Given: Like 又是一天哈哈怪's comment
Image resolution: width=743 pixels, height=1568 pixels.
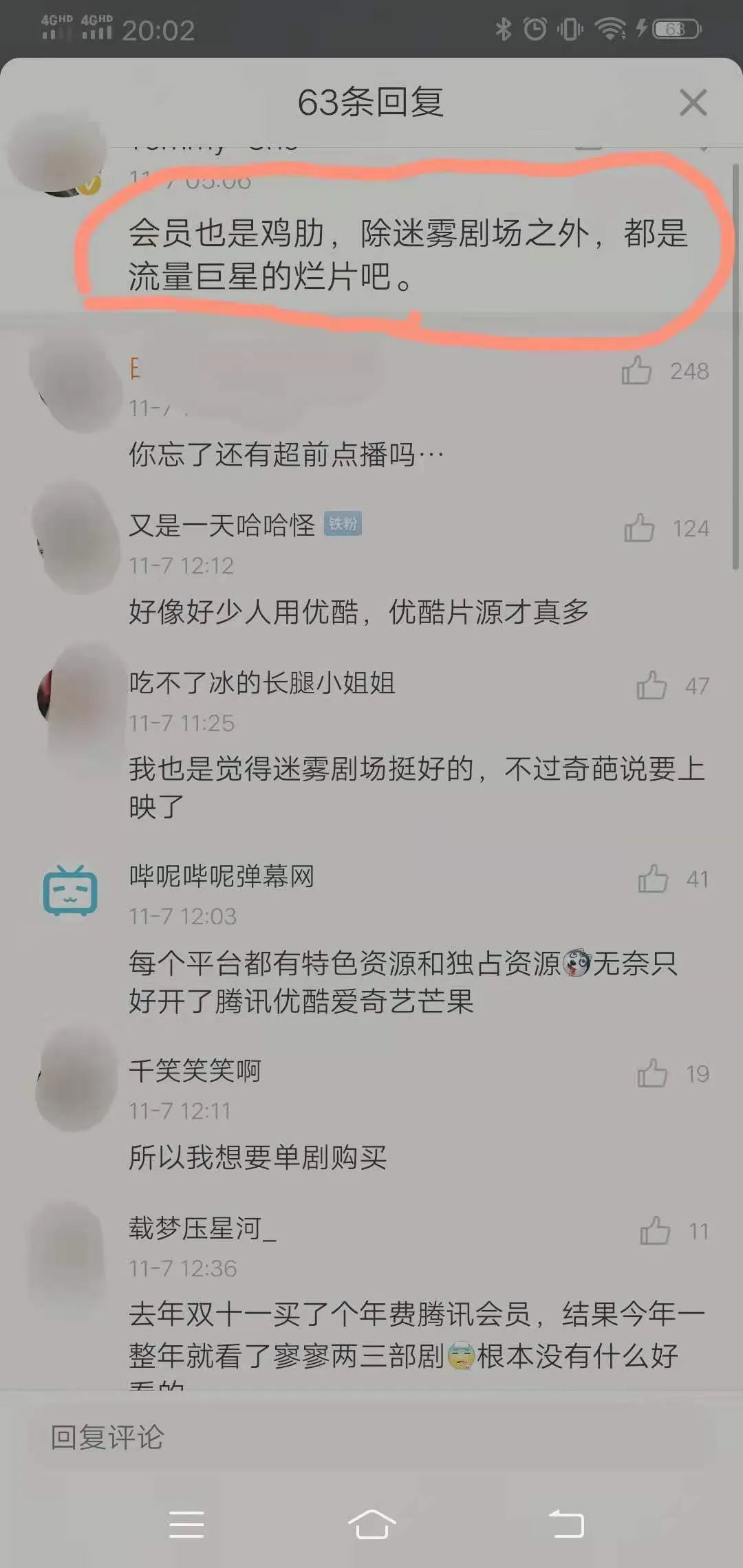Looking at the screenshot, I should click(x=638, y=528).
